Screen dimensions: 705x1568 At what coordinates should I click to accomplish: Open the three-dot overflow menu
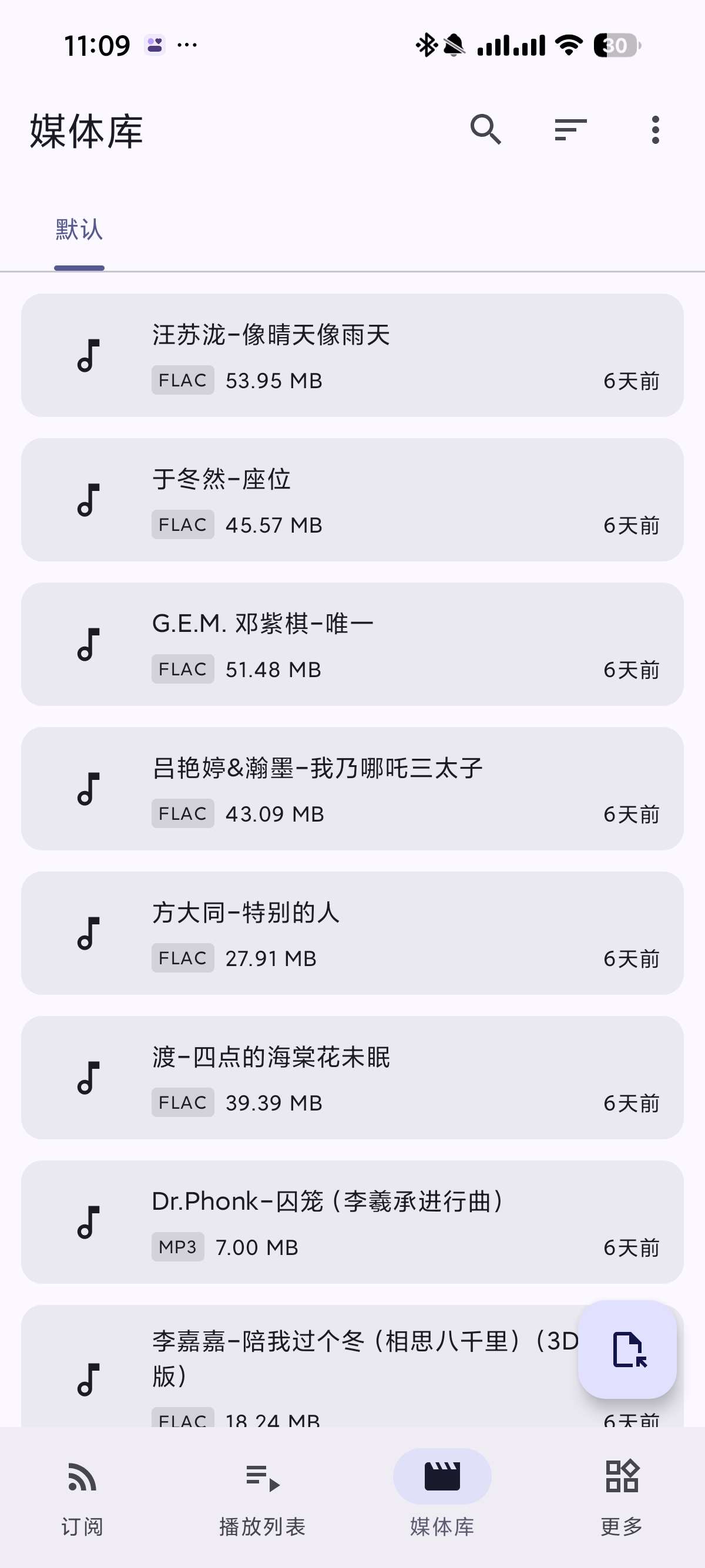click(x=655, y=130)
